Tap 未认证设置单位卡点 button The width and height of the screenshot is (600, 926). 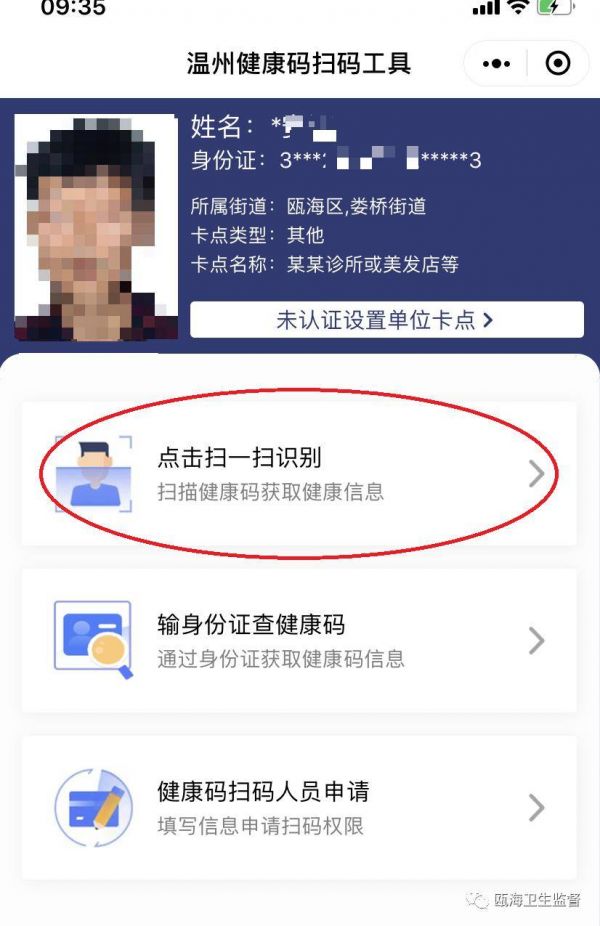click(386, 320)
